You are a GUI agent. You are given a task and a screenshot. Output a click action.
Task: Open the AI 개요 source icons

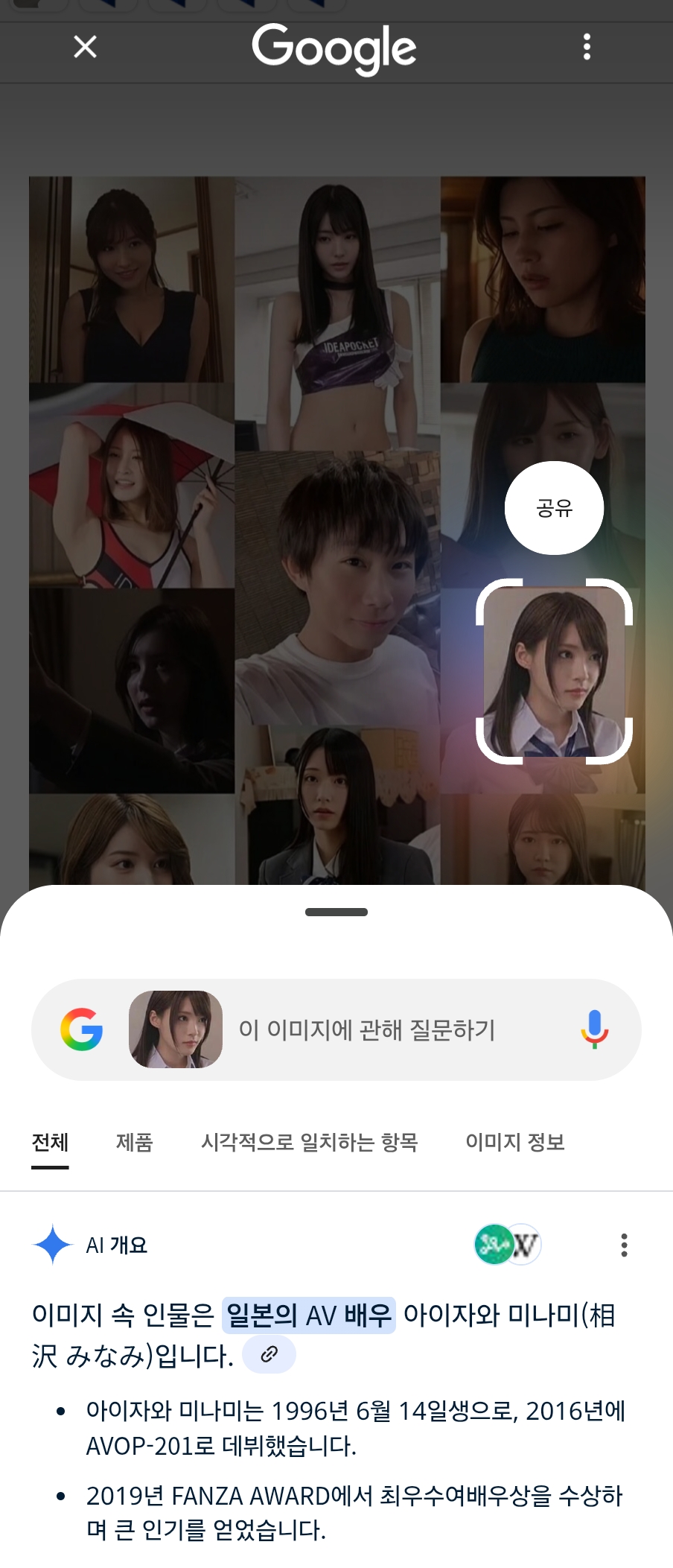pyautogui.click(x=508, y=1245)
